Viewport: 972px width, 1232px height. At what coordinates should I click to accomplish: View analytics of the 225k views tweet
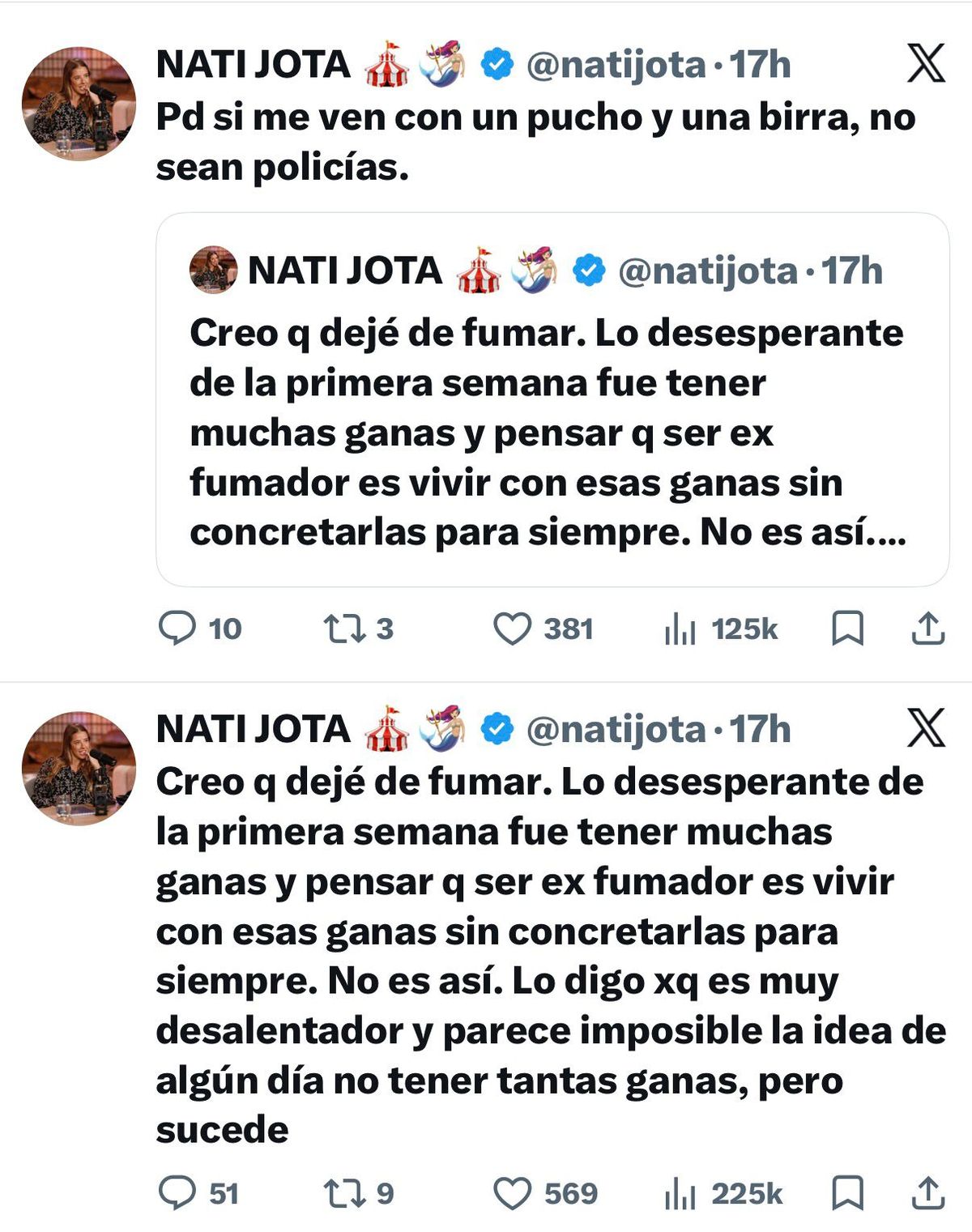681,1193
